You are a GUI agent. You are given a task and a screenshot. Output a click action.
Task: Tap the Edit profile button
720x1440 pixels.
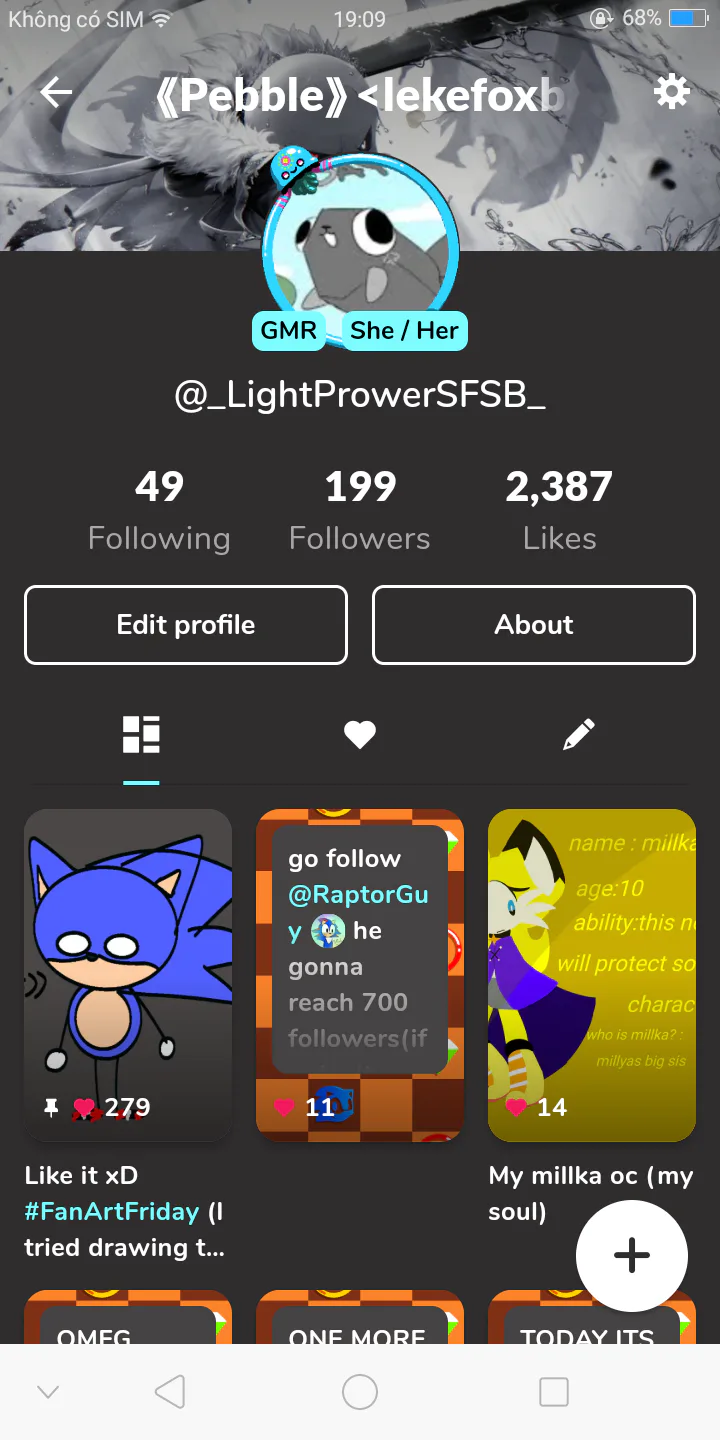186,625
